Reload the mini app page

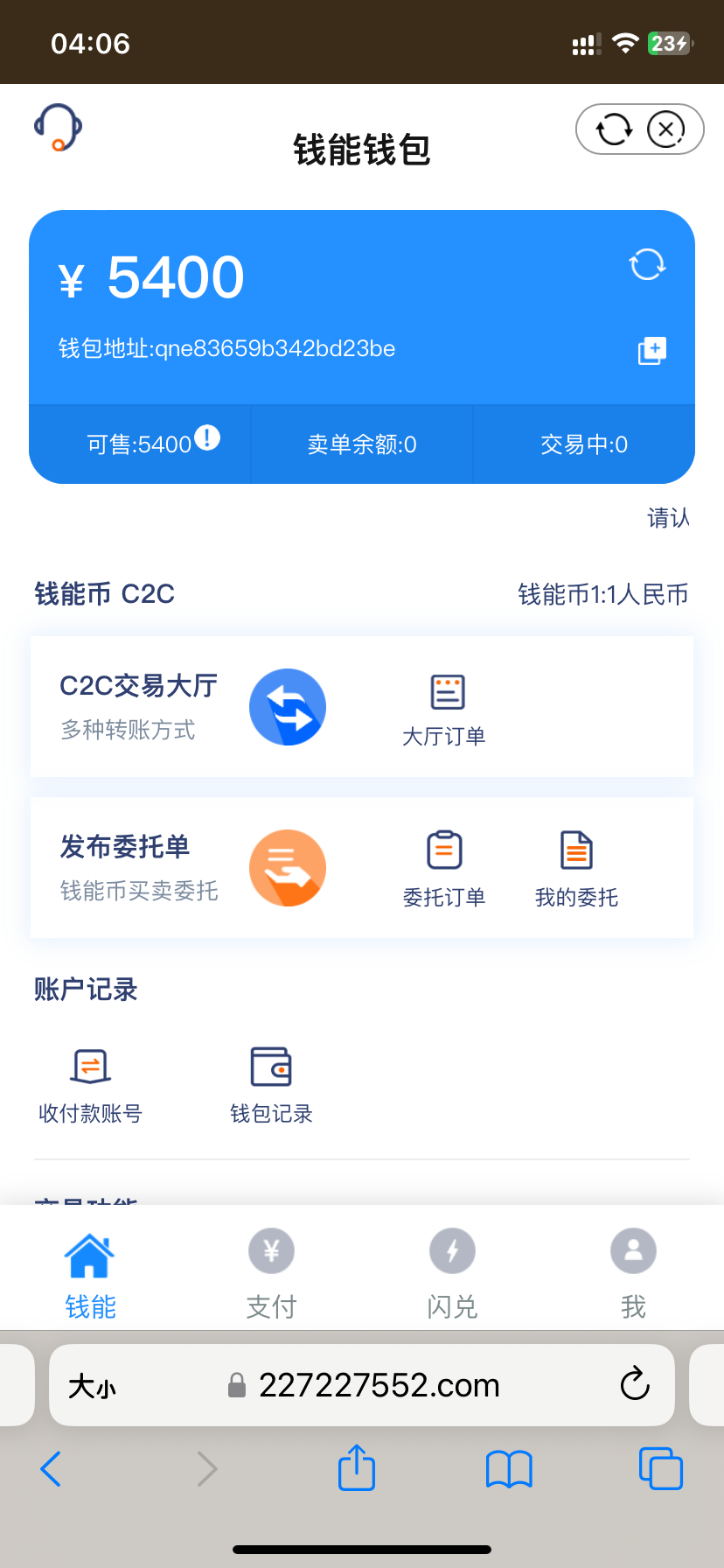pos(614,129)
